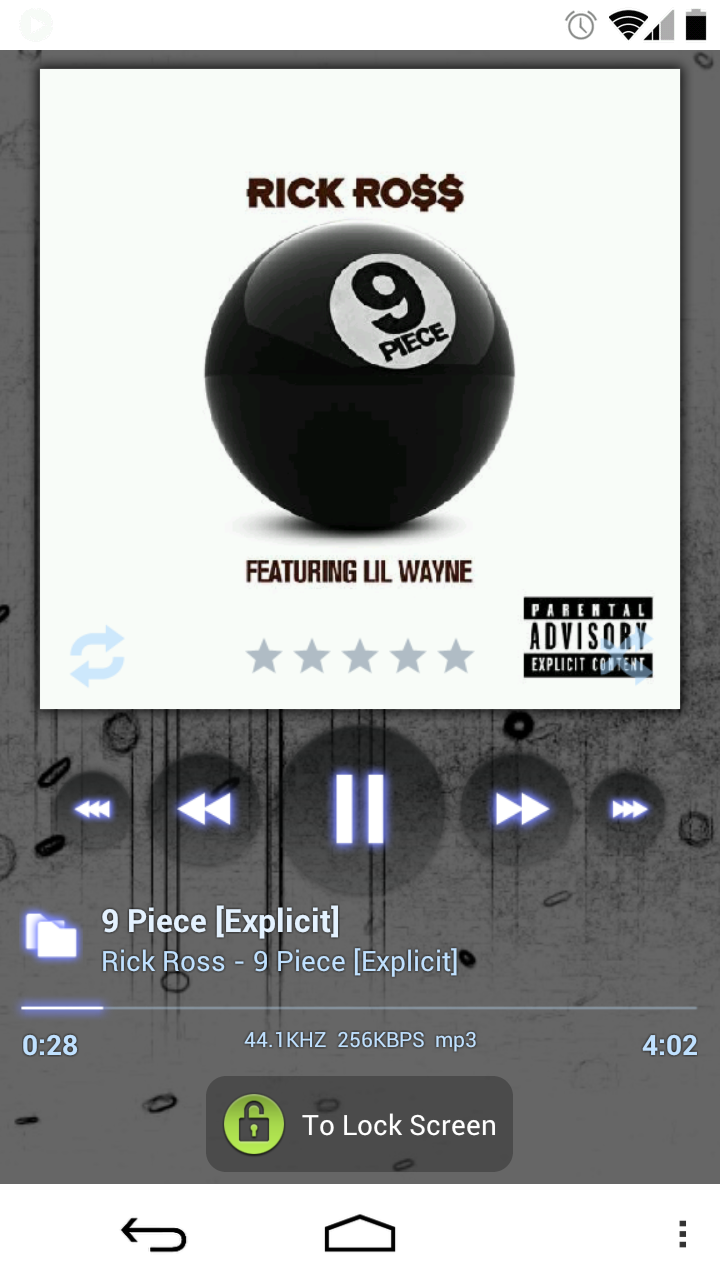Toggle the shuffle mode icon

click(627, 656)
